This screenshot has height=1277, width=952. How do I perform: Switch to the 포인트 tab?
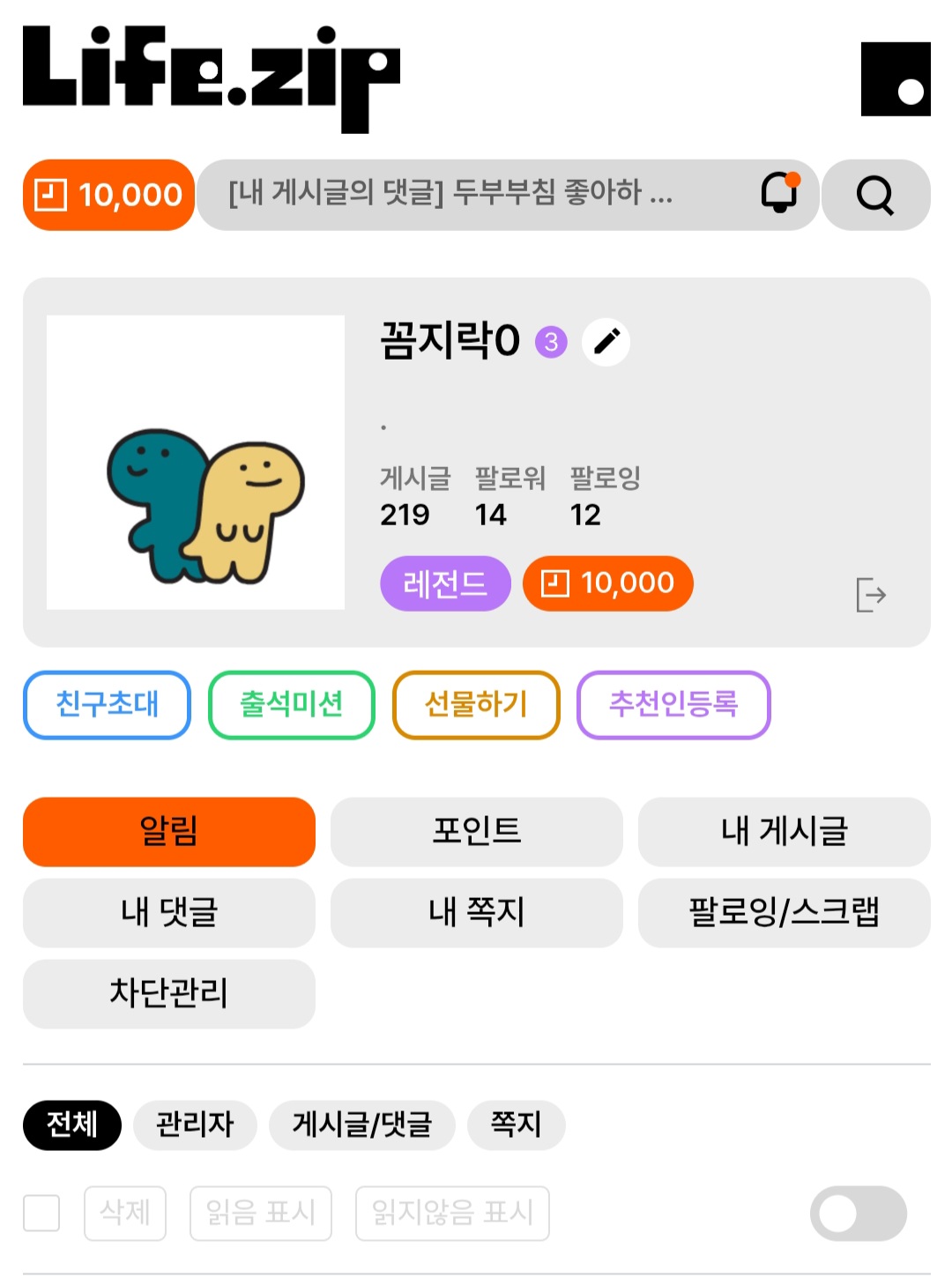[x=477, y=831]
